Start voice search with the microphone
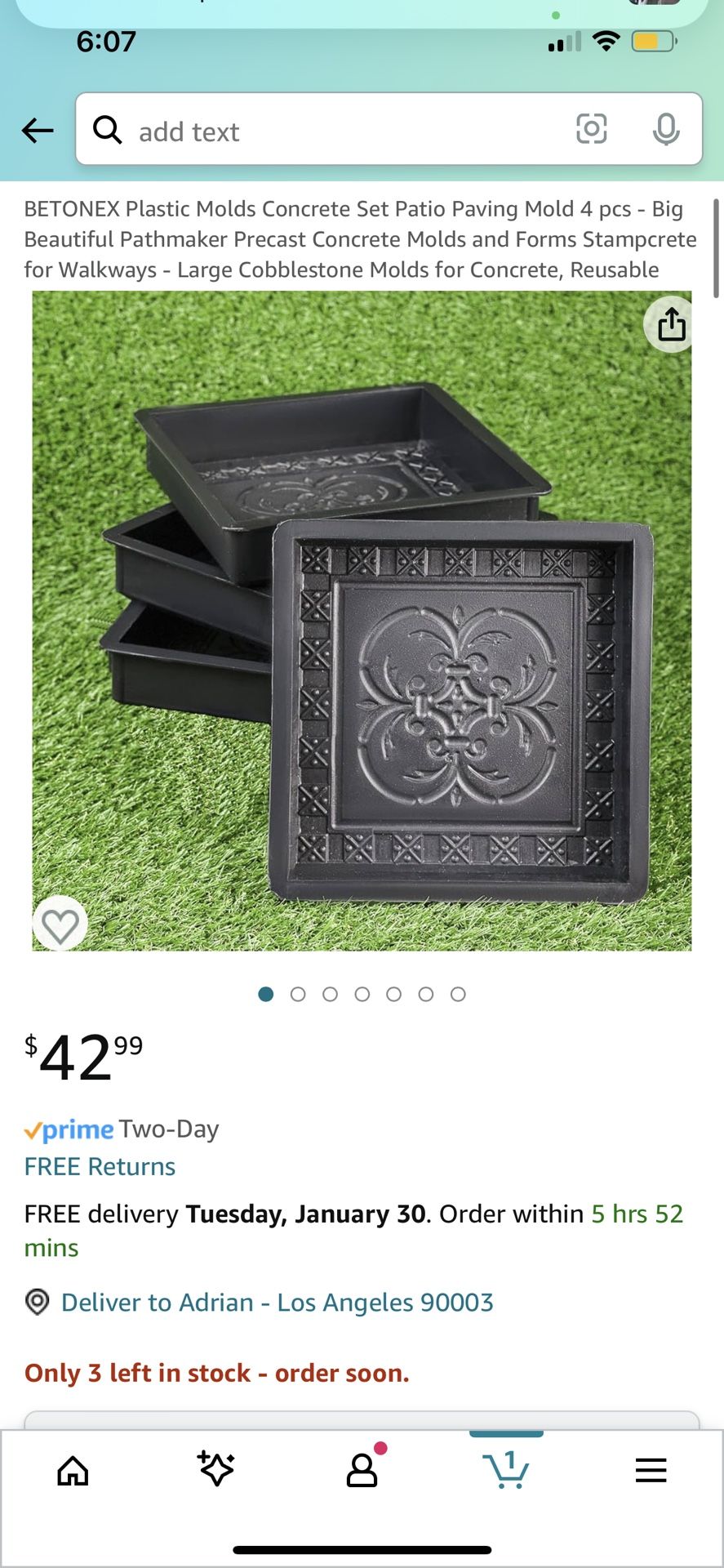Image resolution: width=724 pixels, height=1568 pixels. (x=666, y=129)
